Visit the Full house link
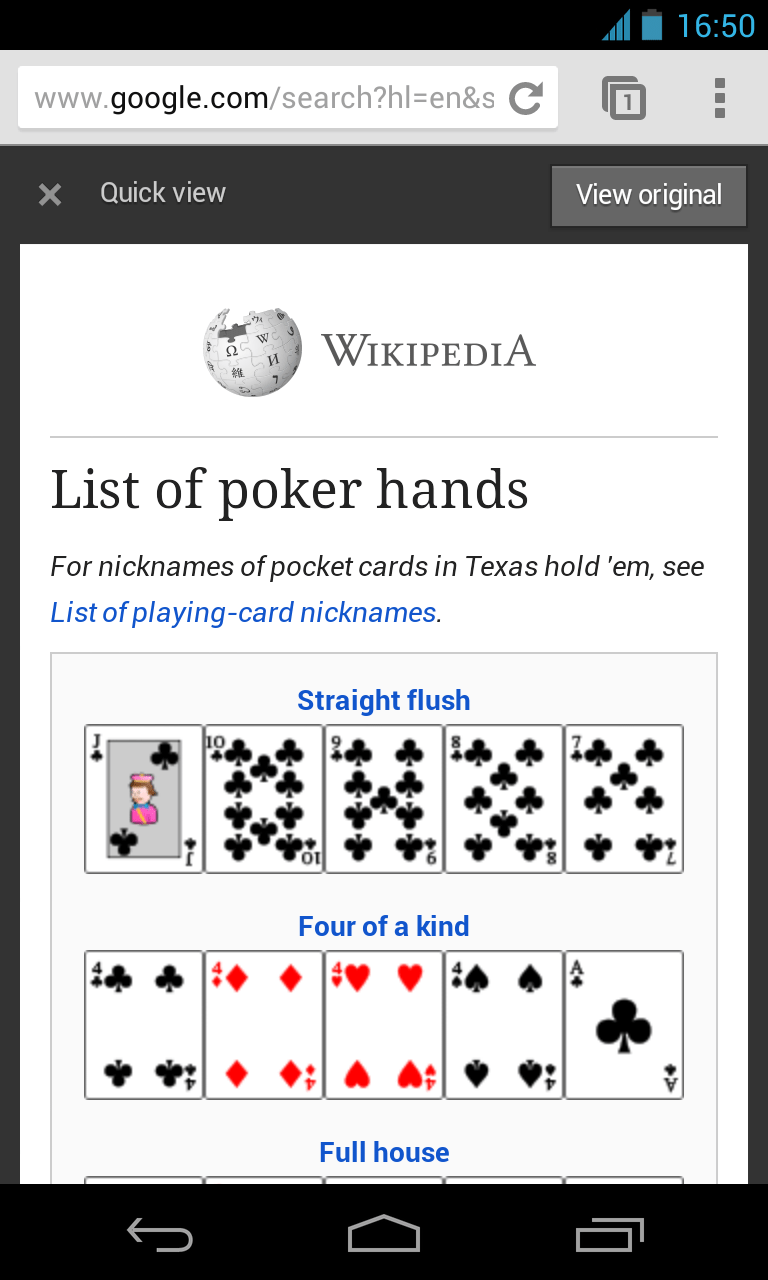 384,1152
